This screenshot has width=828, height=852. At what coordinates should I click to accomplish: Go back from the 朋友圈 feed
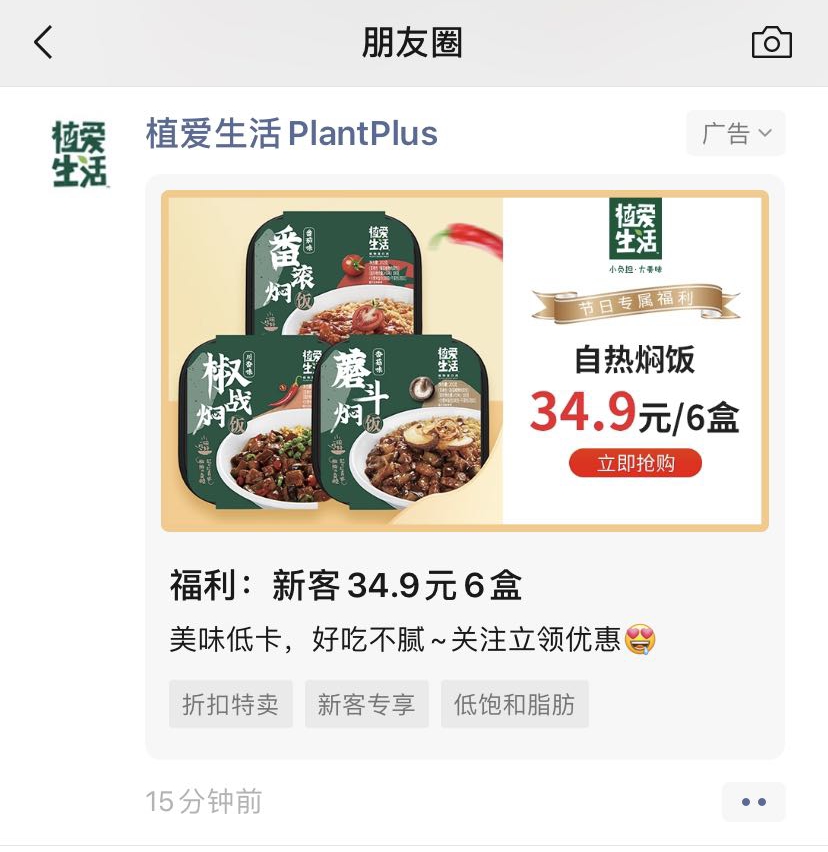43,43
